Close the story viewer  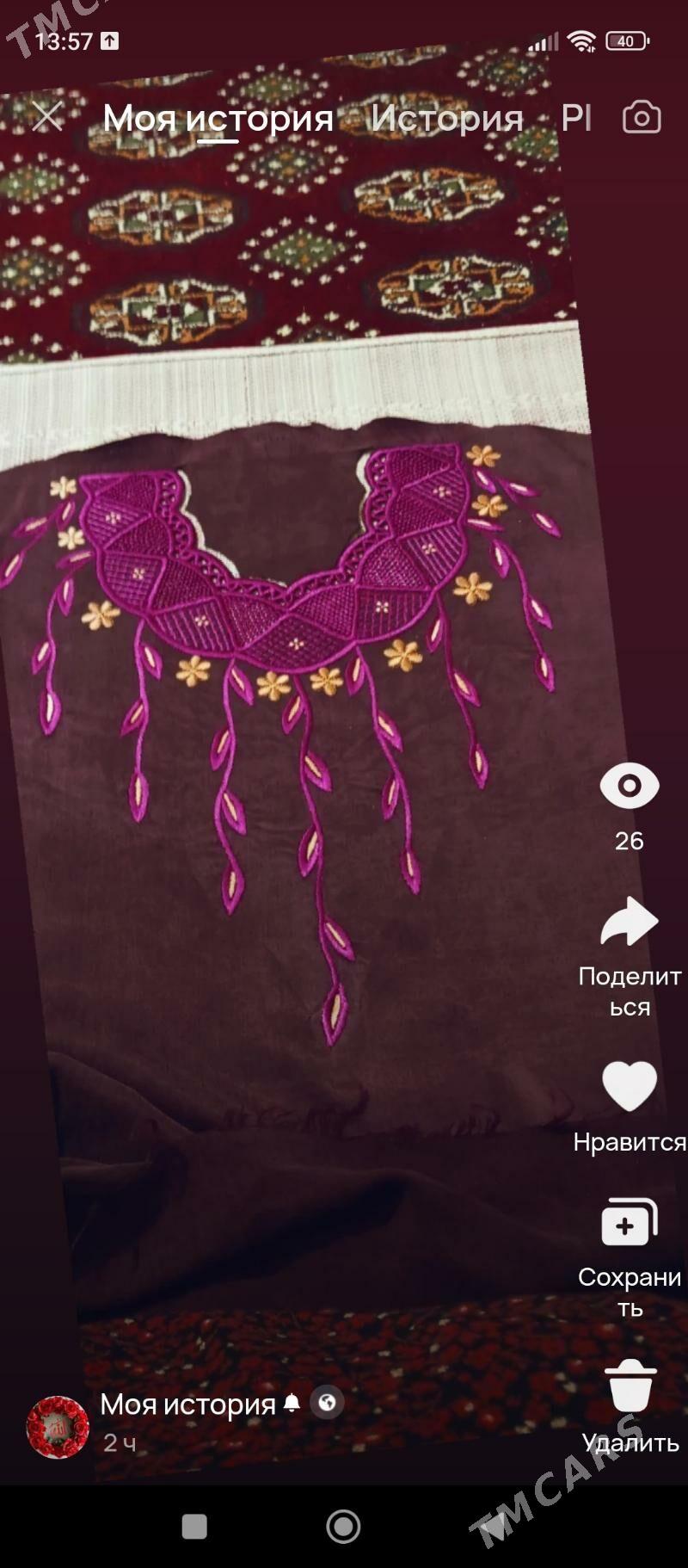coord(47,116)
